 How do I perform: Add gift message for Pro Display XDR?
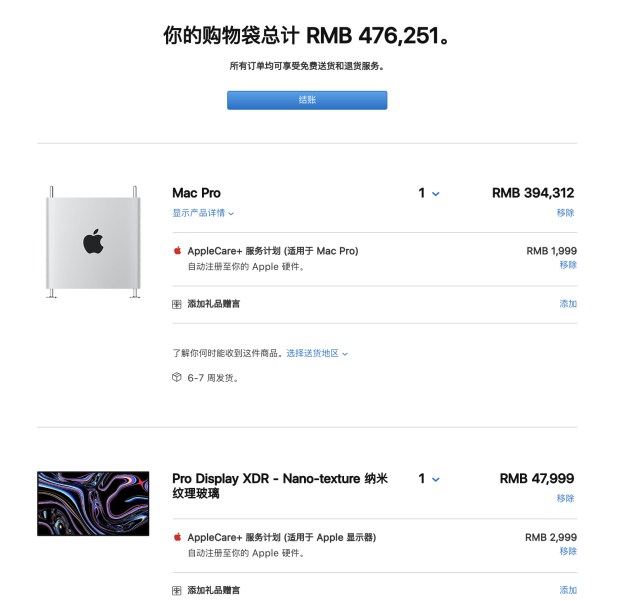click(x=567, y=590)
